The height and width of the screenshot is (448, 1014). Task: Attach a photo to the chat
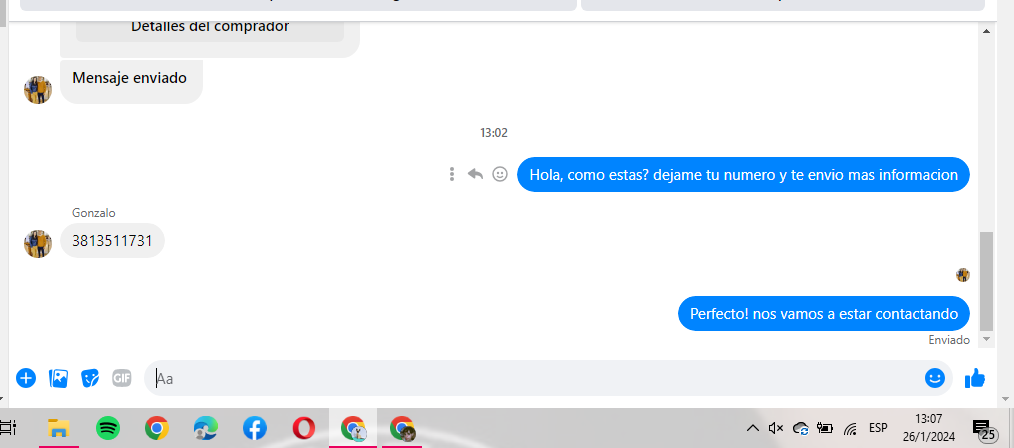tap(59, 378)
